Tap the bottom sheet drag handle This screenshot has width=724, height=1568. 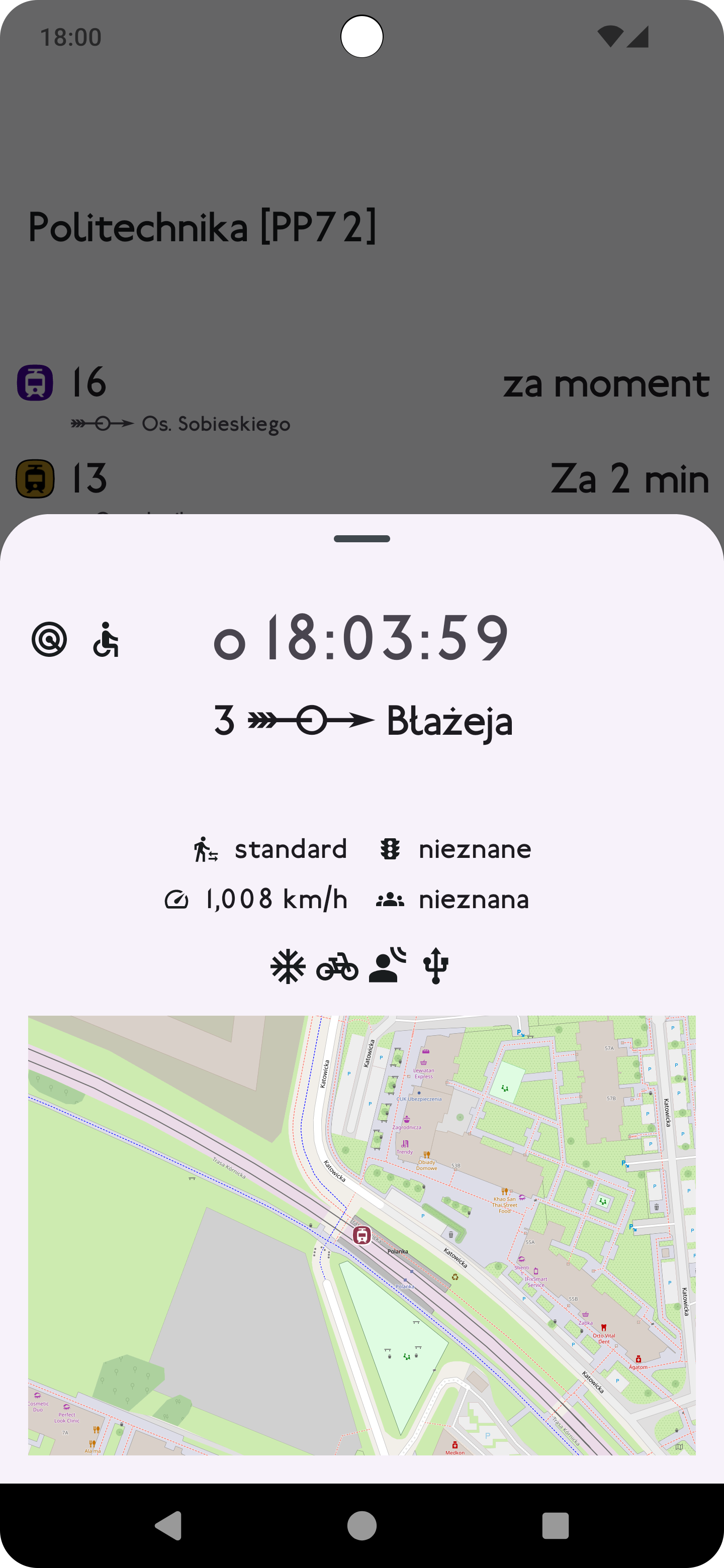pos(361,539)
